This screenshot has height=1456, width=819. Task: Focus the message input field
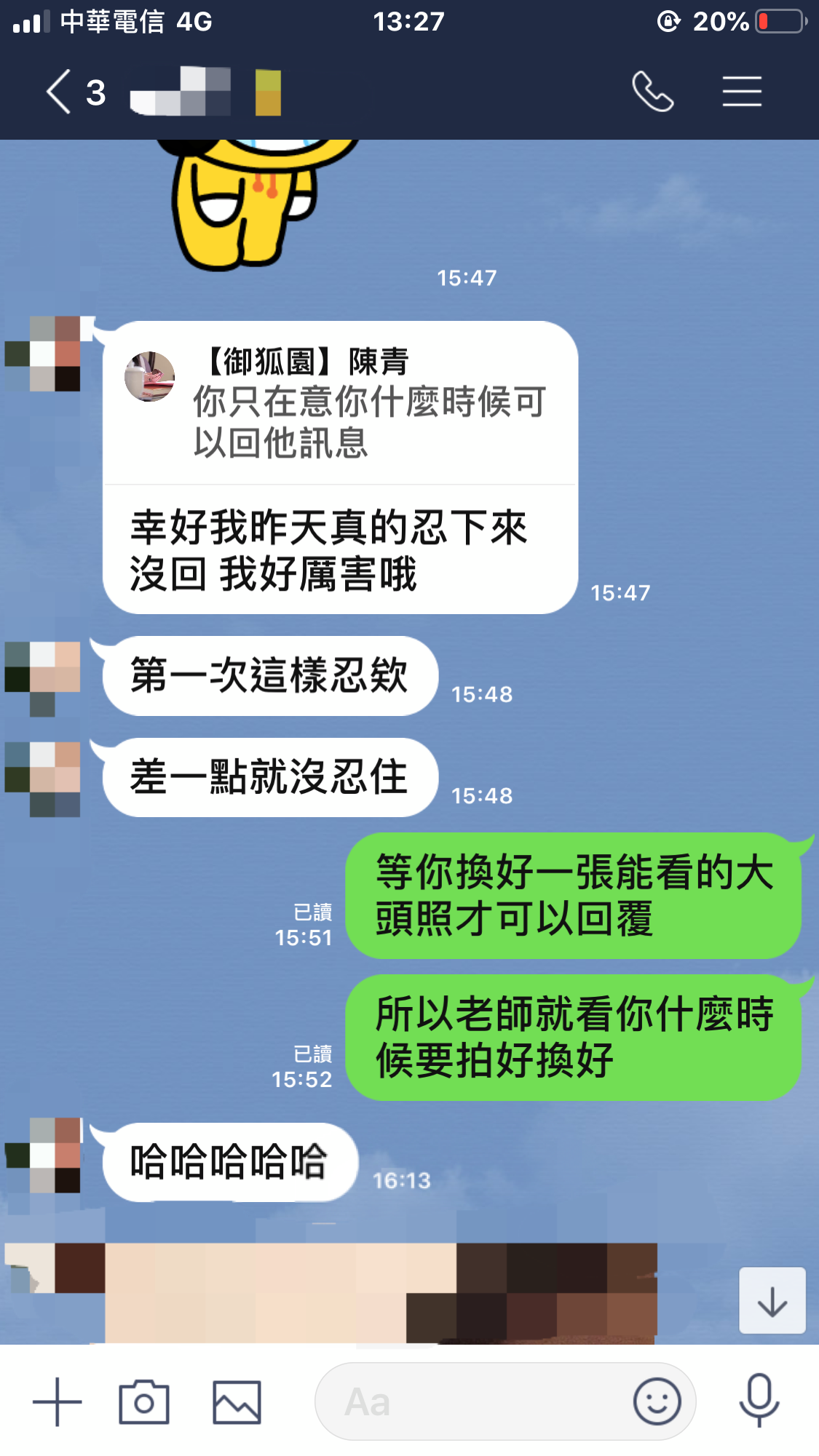coord(473,1401)
